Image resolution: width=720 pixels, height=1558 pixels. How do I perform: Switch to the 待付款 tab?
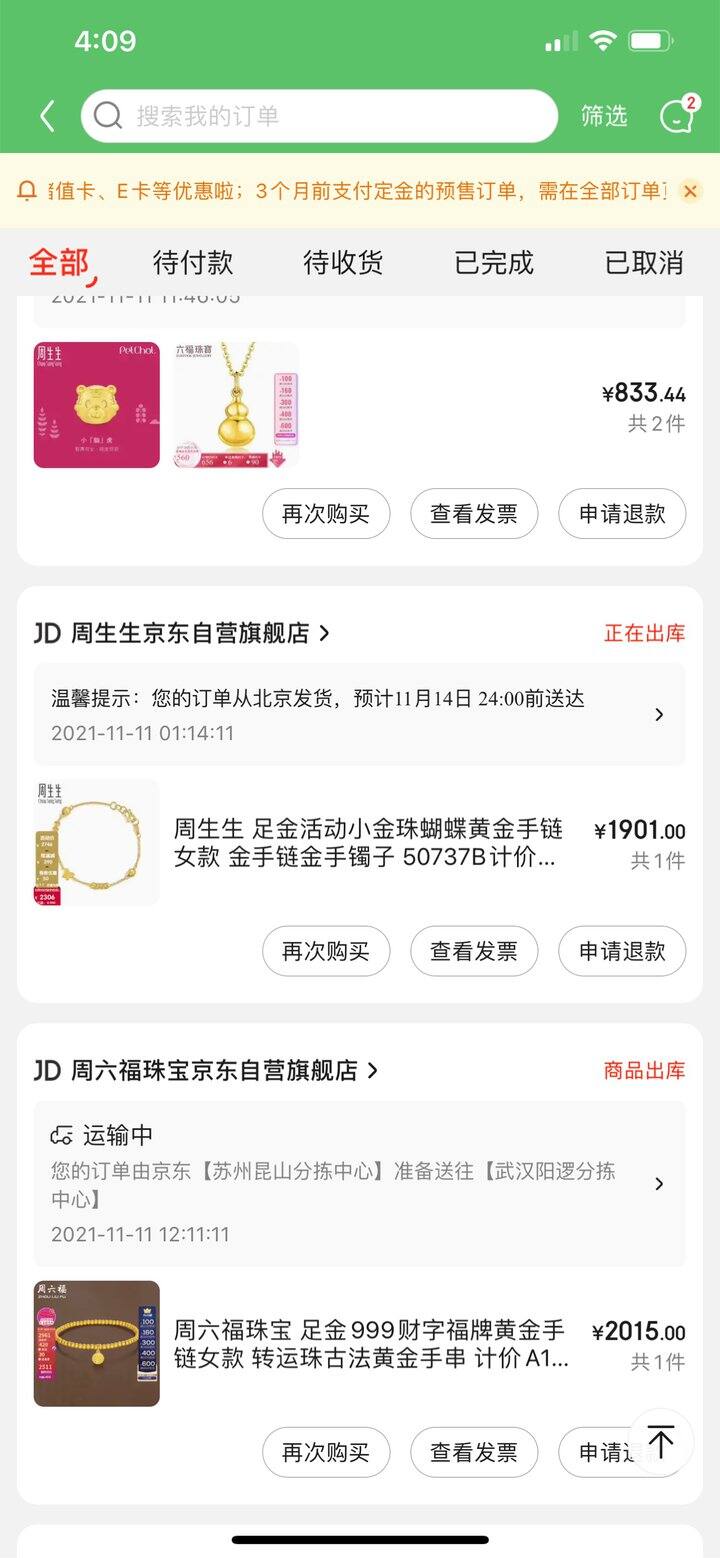(193, 263)
